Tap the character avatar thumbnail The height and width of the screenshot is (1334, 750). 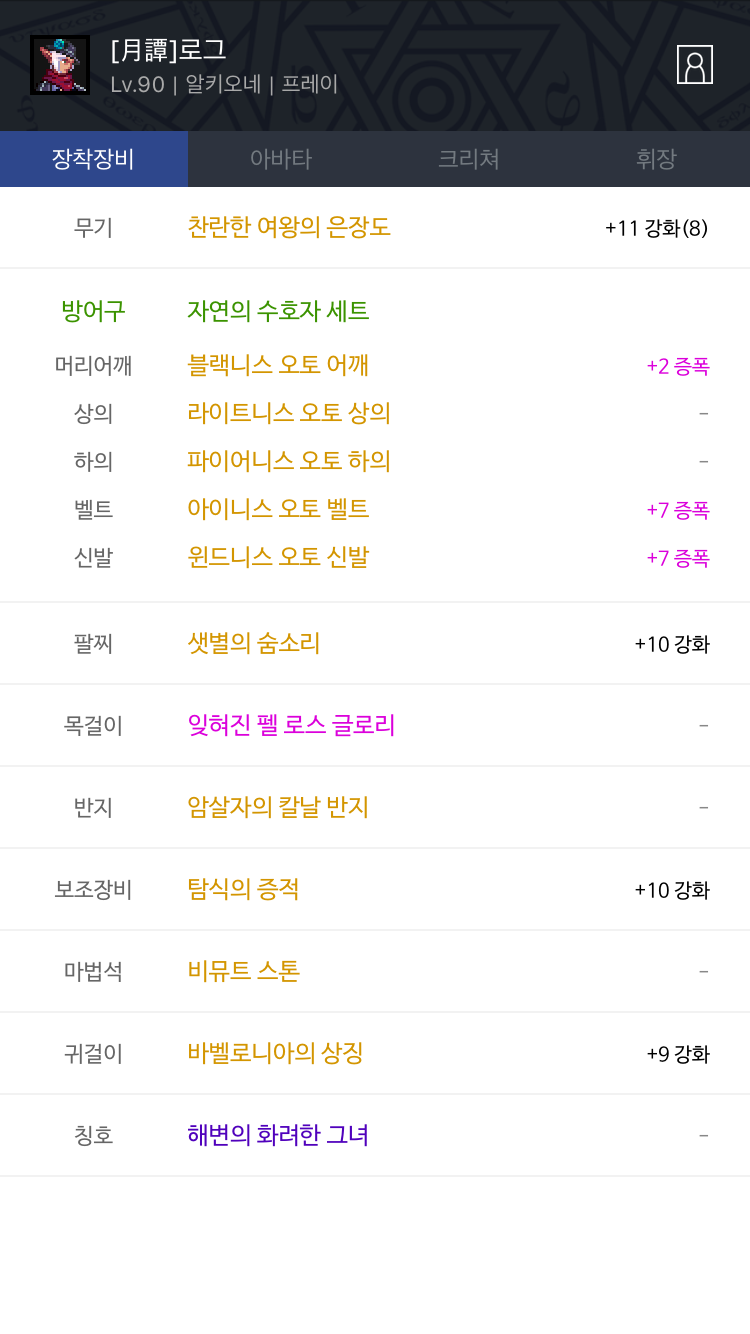tap(60, 65)
